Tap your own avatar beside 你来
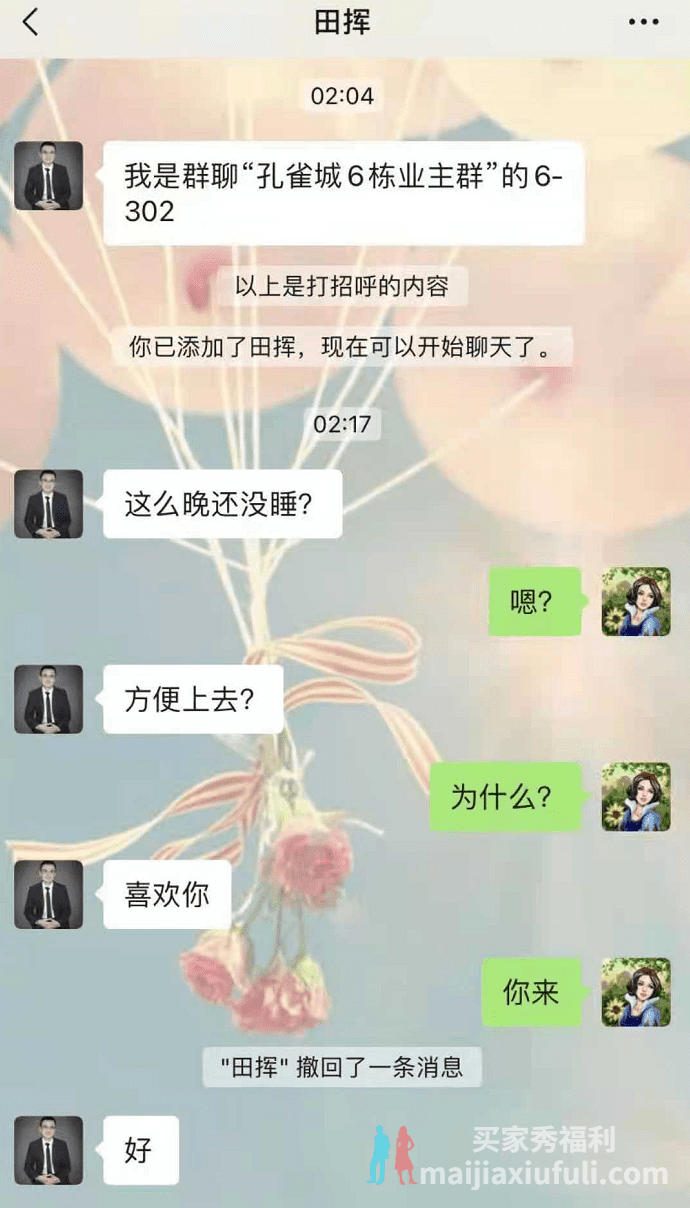The height and width of the screenshot is (1208, 690). [x=635, y=991]
